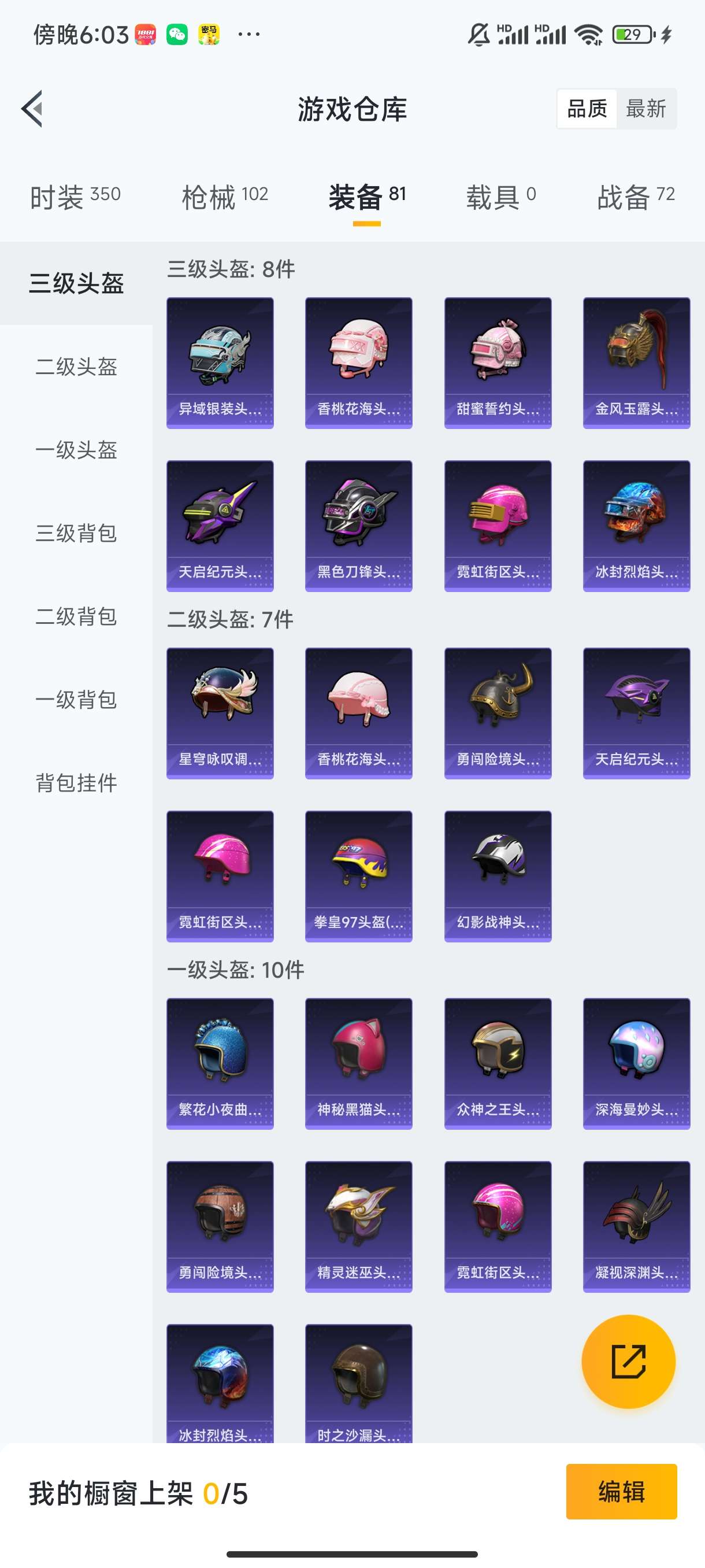Open the 神秘黑猫 helmet item
Viewport: 705px width, 1568px height.
click(358, 1063)
